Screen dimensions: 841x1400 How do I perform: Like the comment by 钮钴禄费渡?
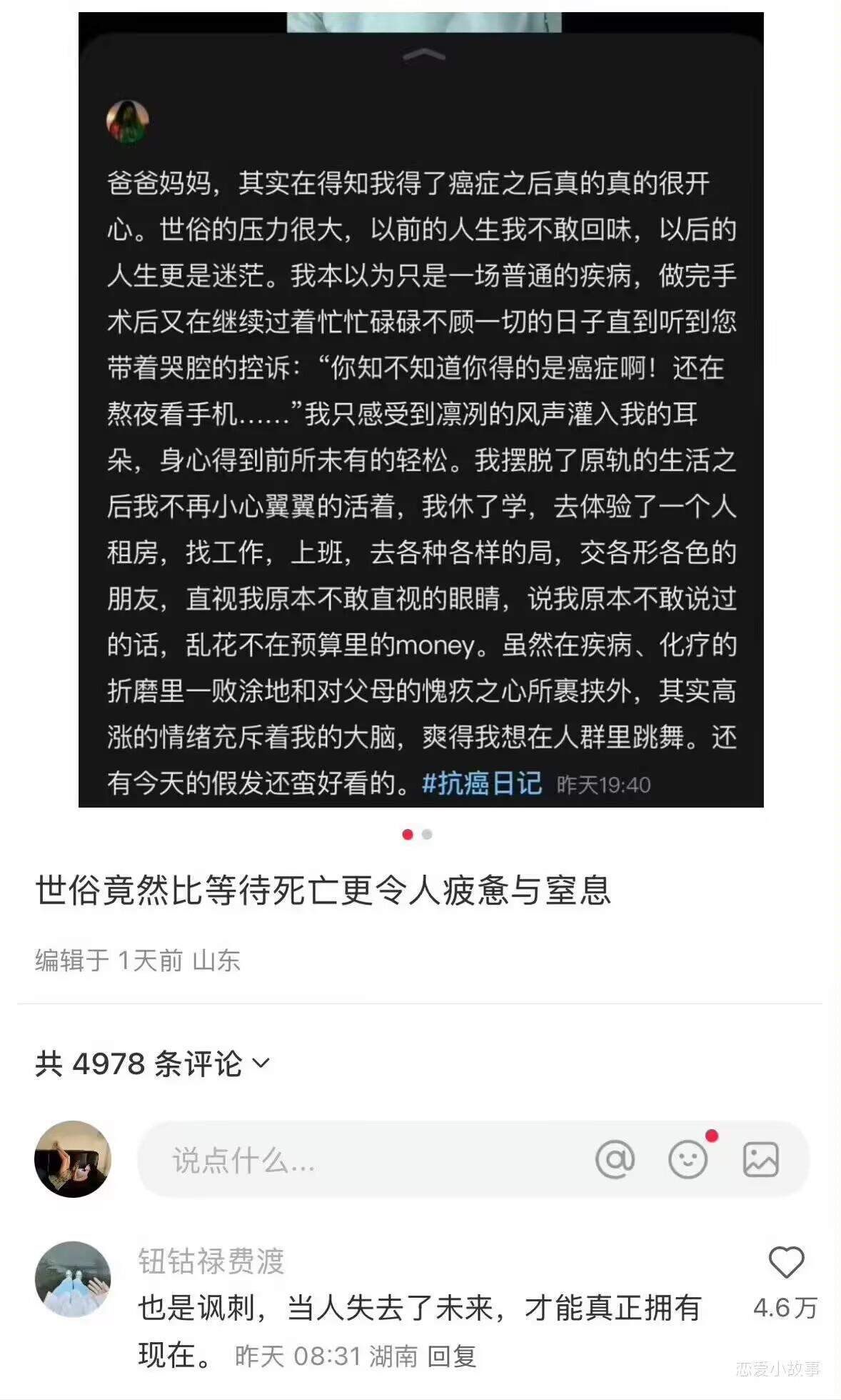click(x=786, y=1263)
